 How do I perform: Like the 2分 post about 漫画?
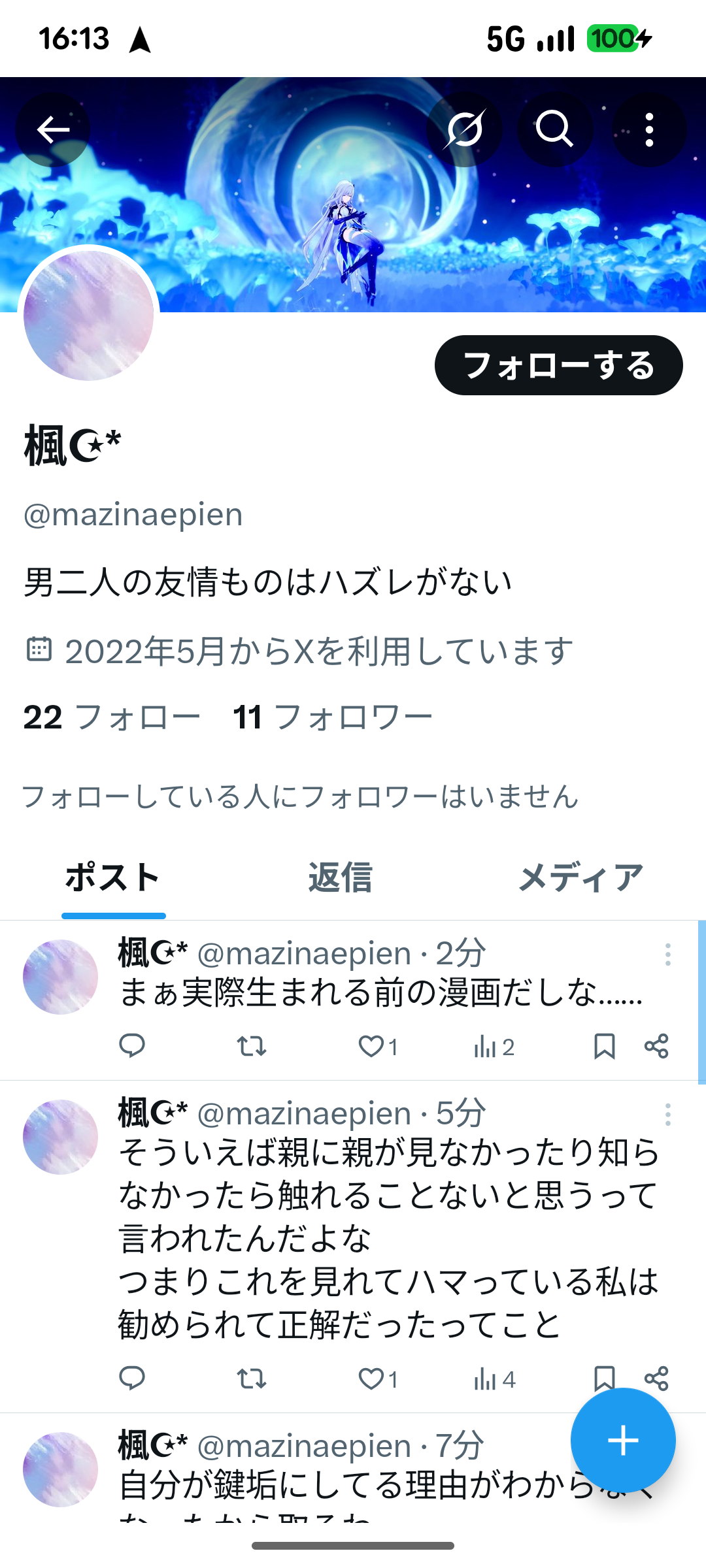tap(371, 1047)
